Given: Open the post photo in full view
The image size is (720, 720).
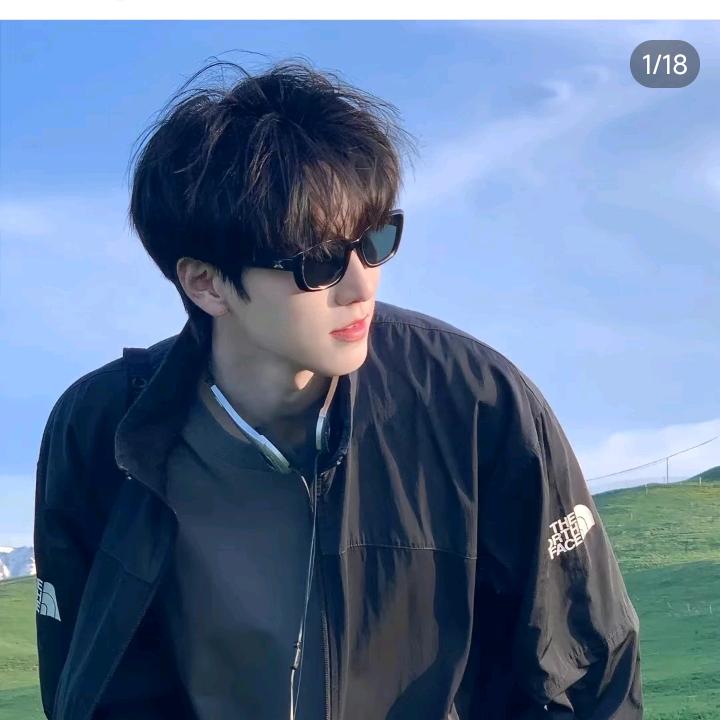Looking at the screenshot, I should click(360, 370).
